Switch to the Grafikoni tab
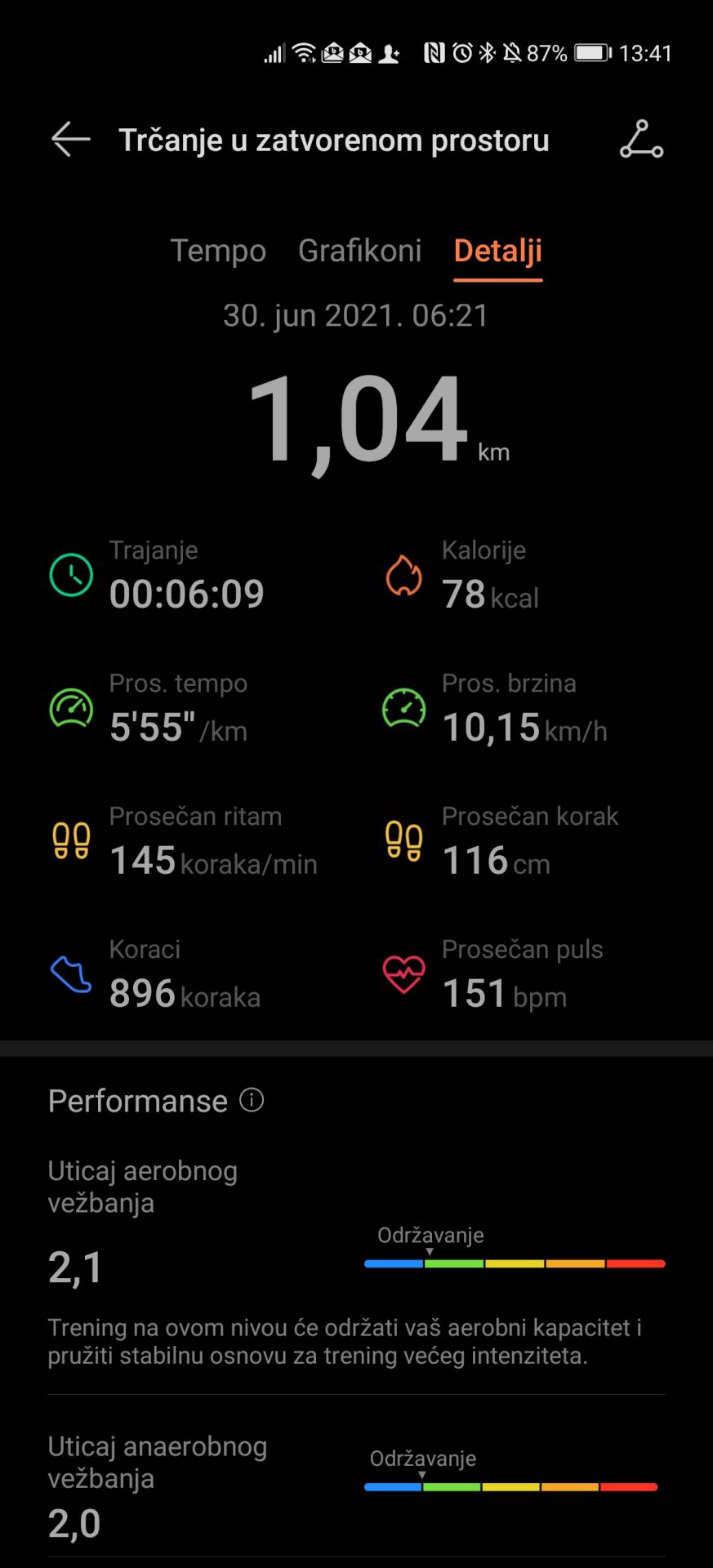713x1568 pixels. (359, 251)
